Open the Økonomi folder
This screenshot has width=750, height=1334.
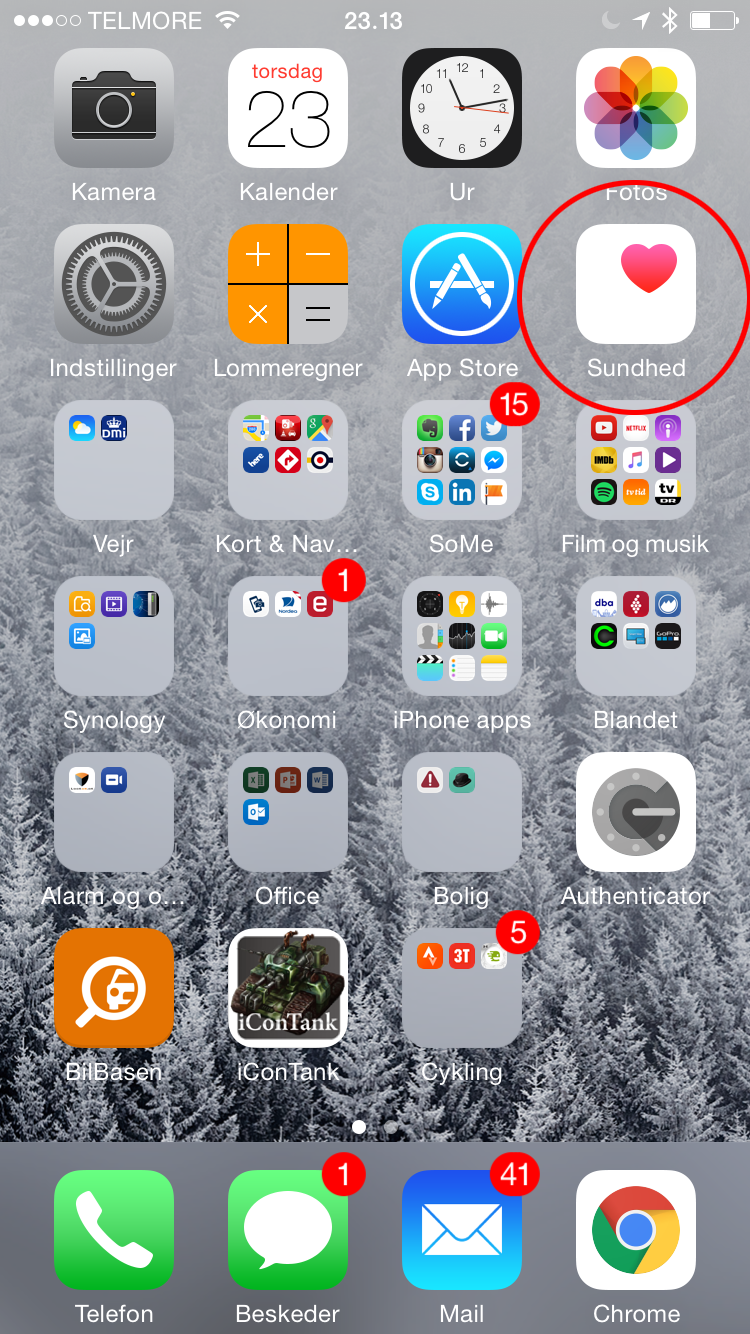288,636
